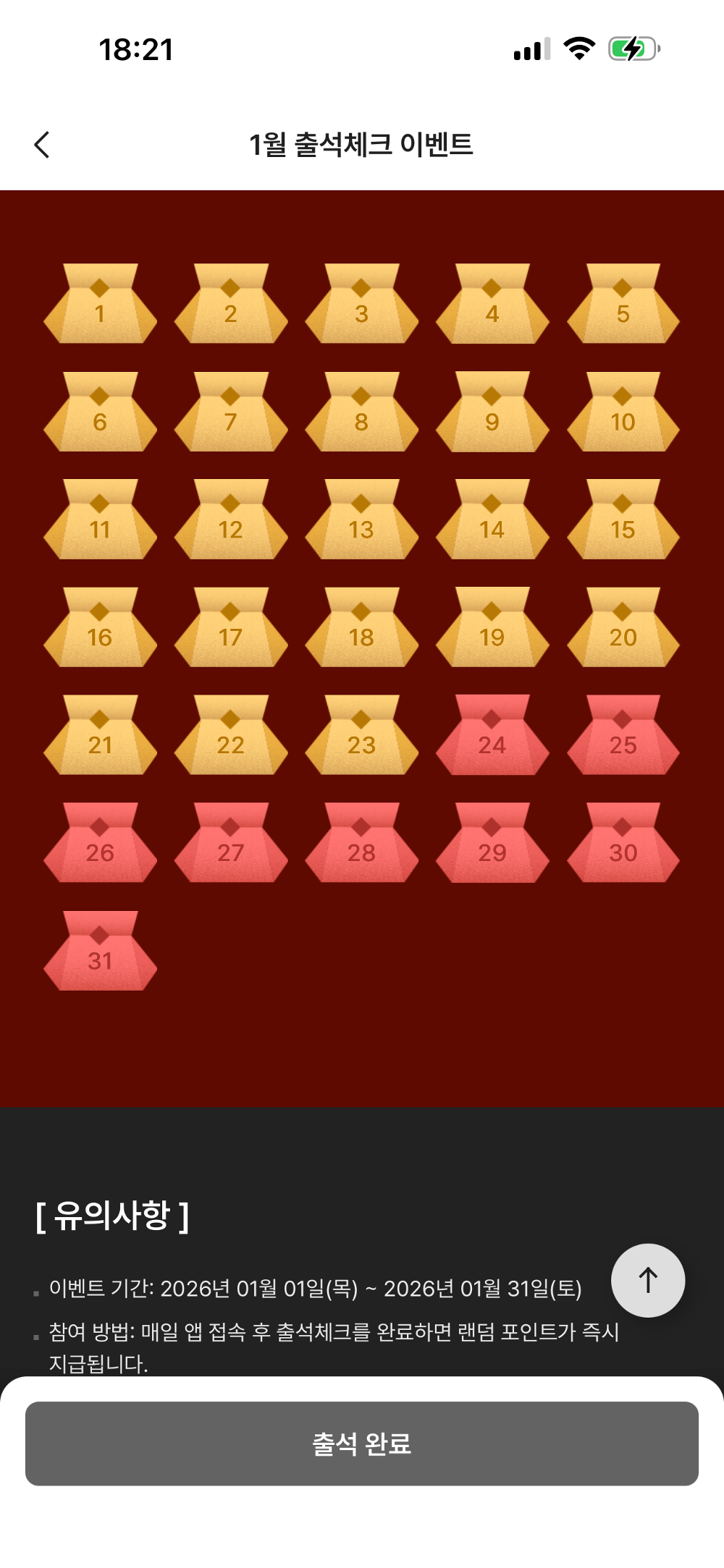This screenshot has height=1568, width=724.
Task: Tap the scroll-to-top arrow button
Action: (x=647, y=1280)
